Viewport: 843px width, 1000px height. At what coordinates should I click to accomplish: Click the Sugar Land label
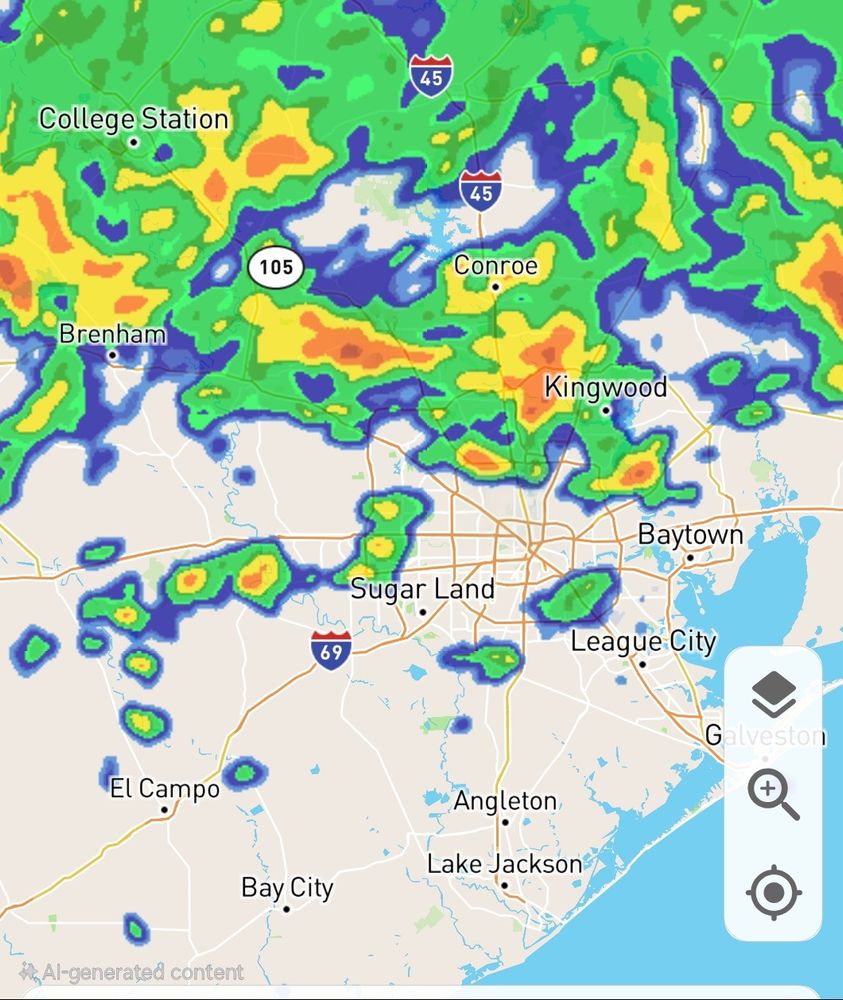pos(423,590)
